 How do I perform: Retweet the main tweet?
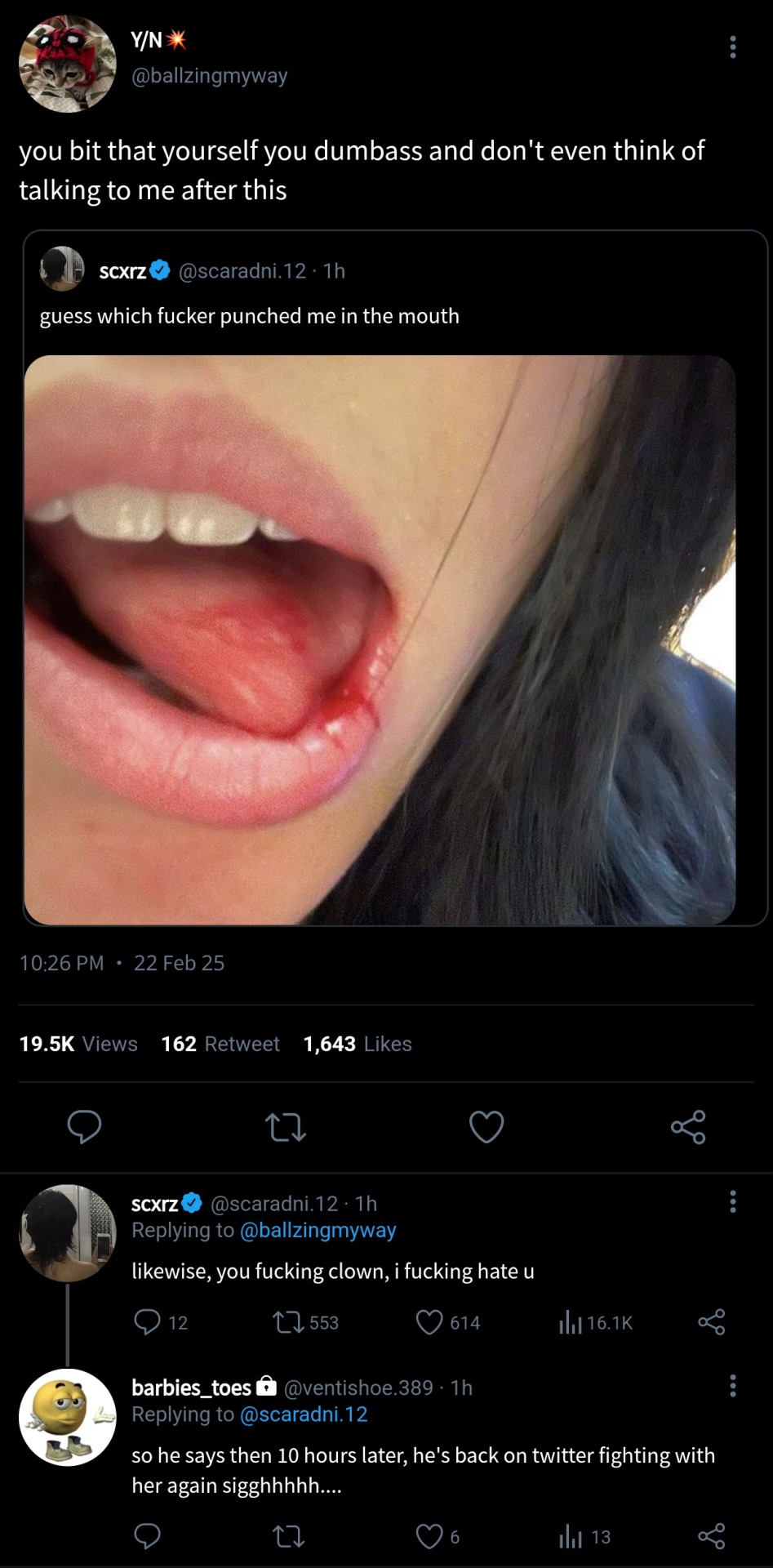(x=286, y=1127)
